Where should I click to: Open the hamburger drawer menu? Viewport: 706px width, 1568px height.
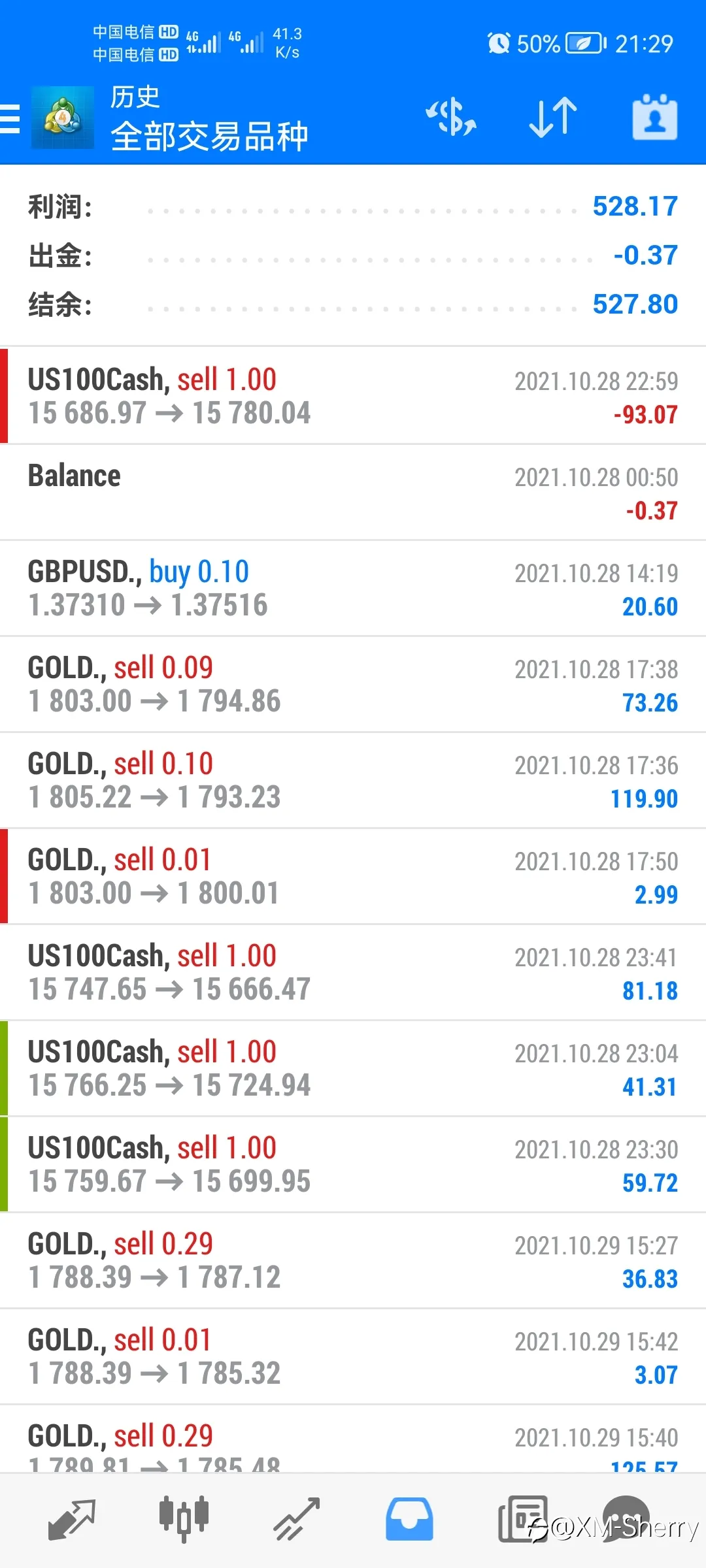[10, 119]
